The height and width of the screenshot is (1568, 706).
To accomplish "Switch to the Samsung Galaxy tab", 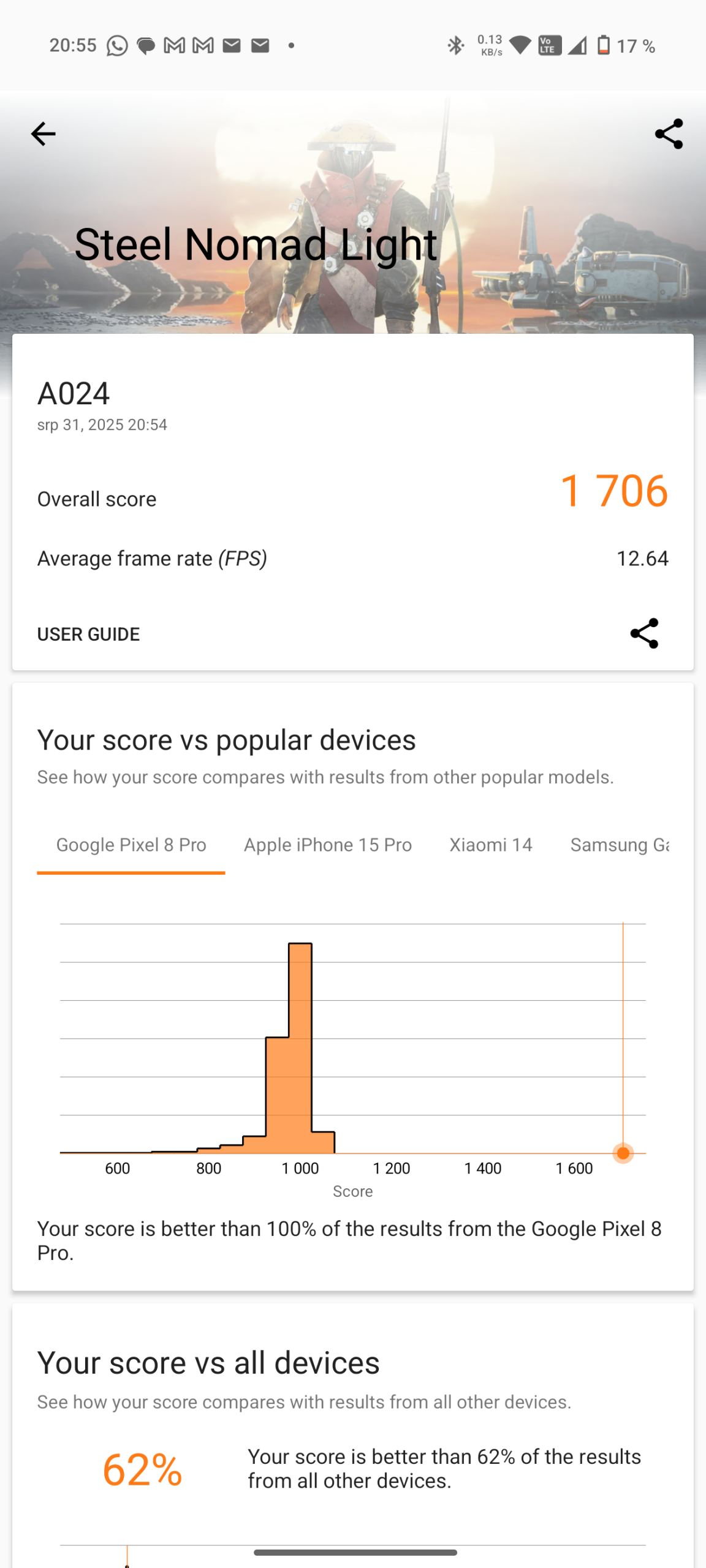I will point(620,845).
